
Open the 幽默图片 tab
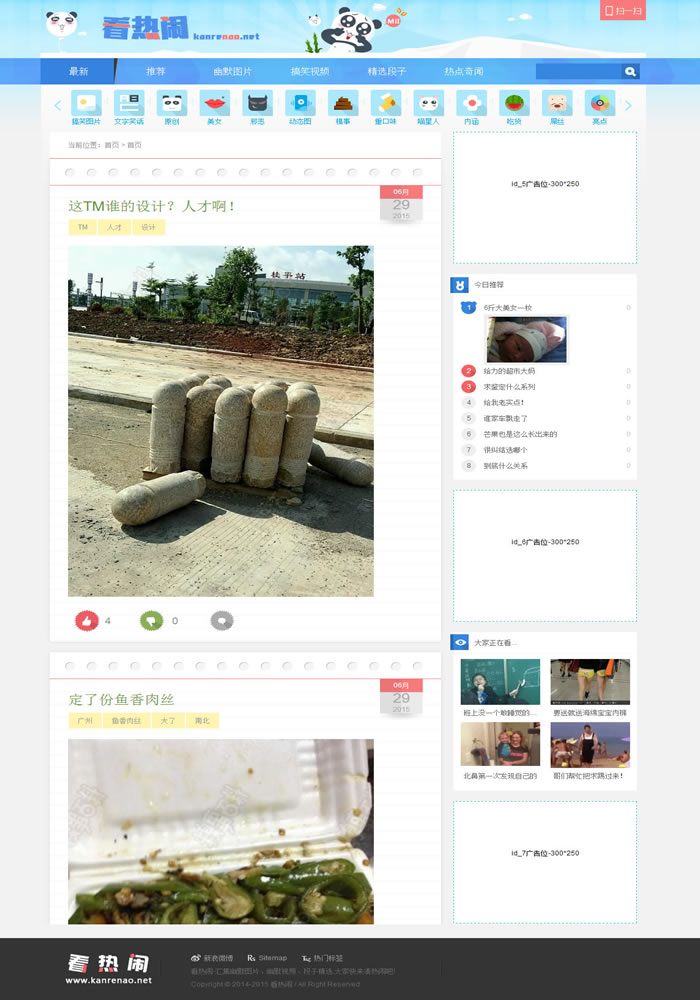click(232, 72)
